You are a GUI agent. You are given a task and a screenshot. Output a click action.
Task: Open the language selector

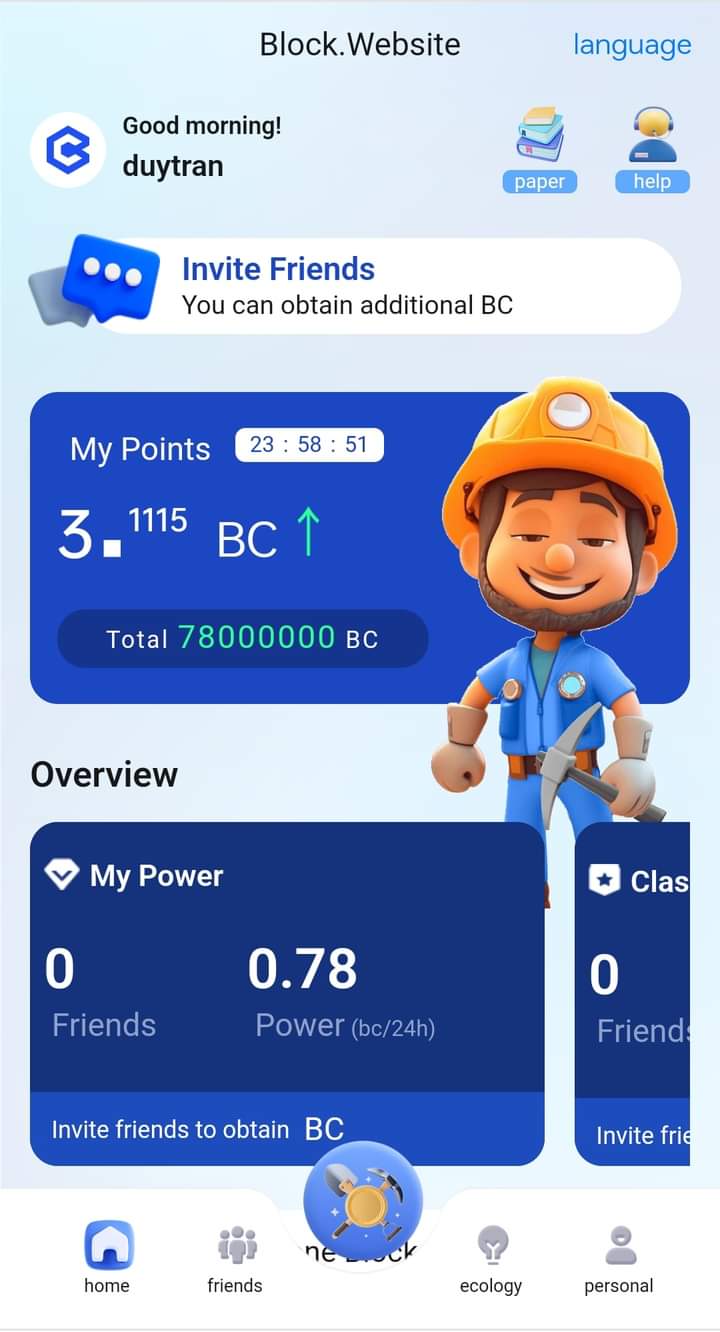pyautogui.click(x=631, y=45)
